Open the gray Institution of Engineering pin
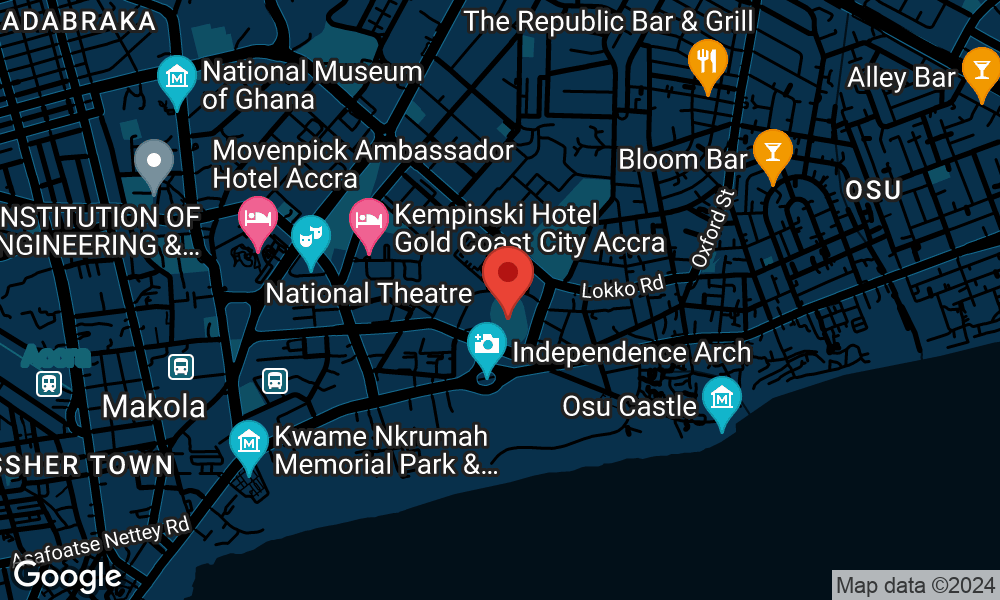The image size is (1000, 600). [154, 161]
